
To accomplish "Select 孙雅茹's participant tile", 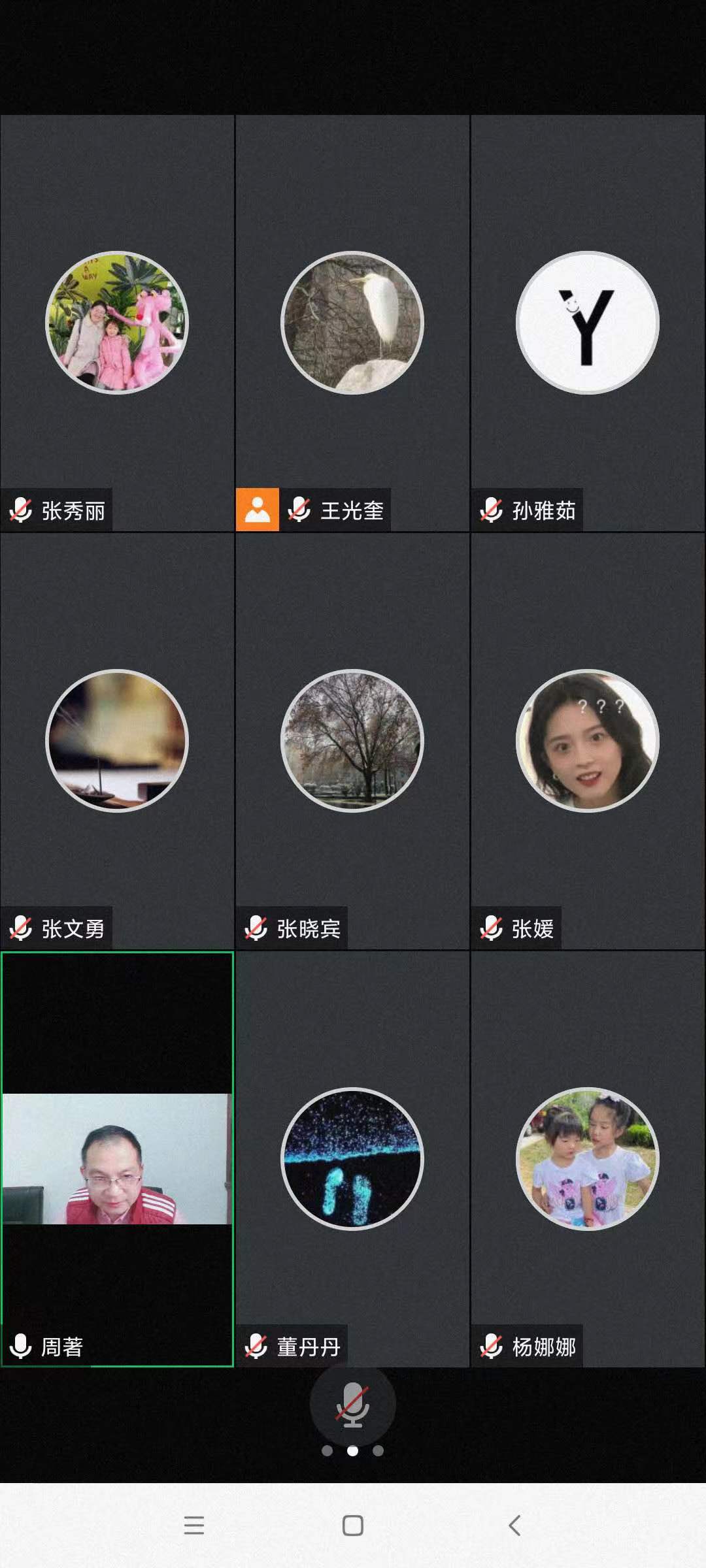I will click(x=587, y=323).
